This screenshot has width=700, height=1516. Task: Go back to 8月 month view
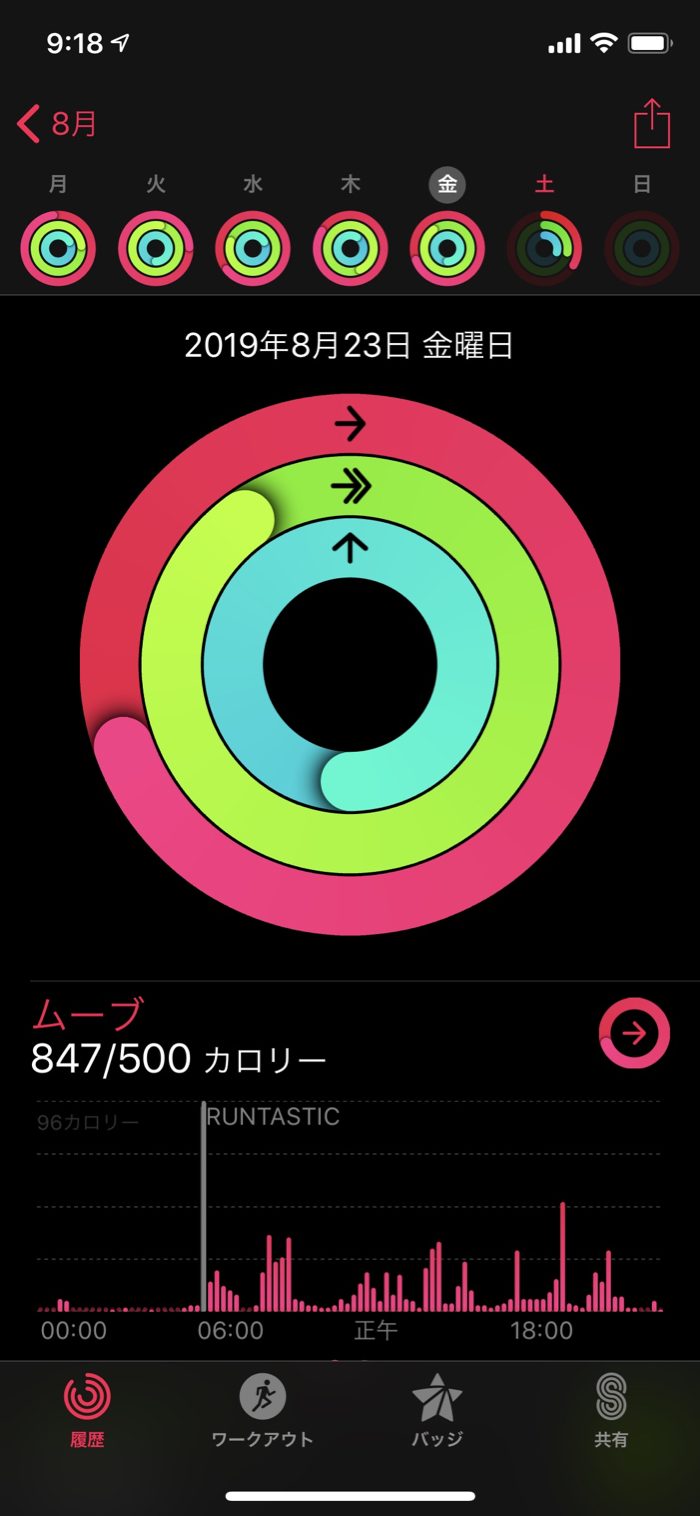point(58,125)
